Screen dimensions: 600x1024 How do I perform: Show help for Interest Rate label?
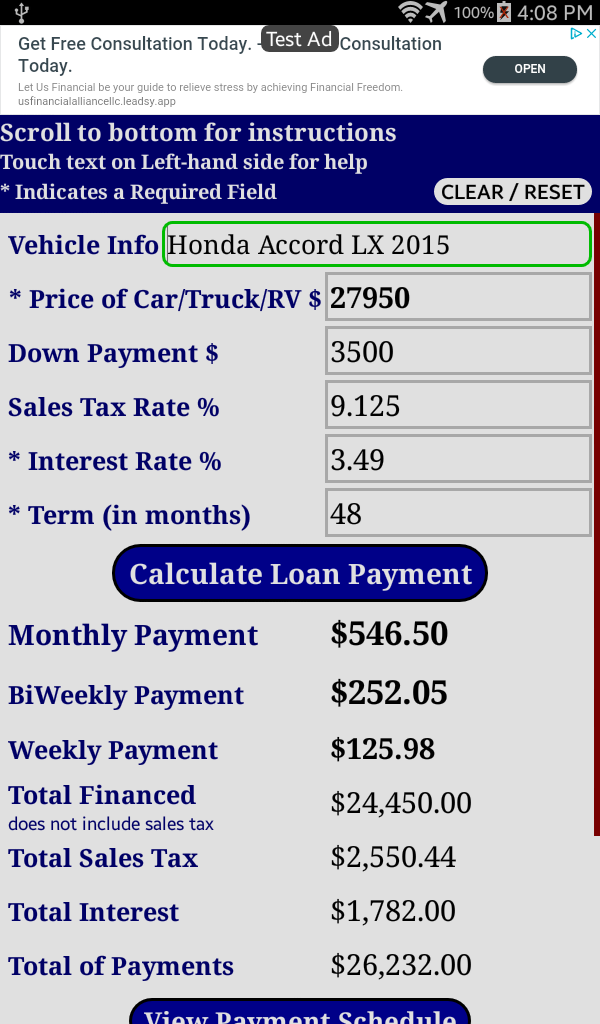click(x=115, y=462)
